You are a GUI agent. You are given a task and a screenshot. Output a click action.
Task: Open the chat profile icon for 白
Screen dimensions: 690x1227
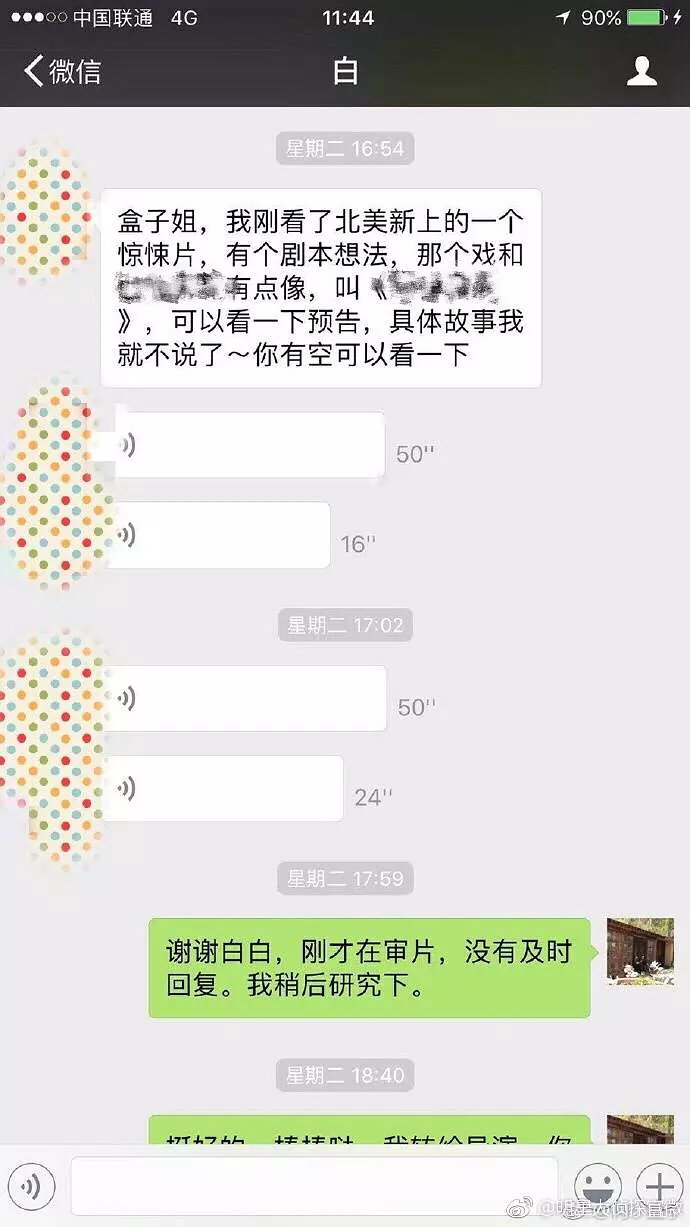[641, 71]
